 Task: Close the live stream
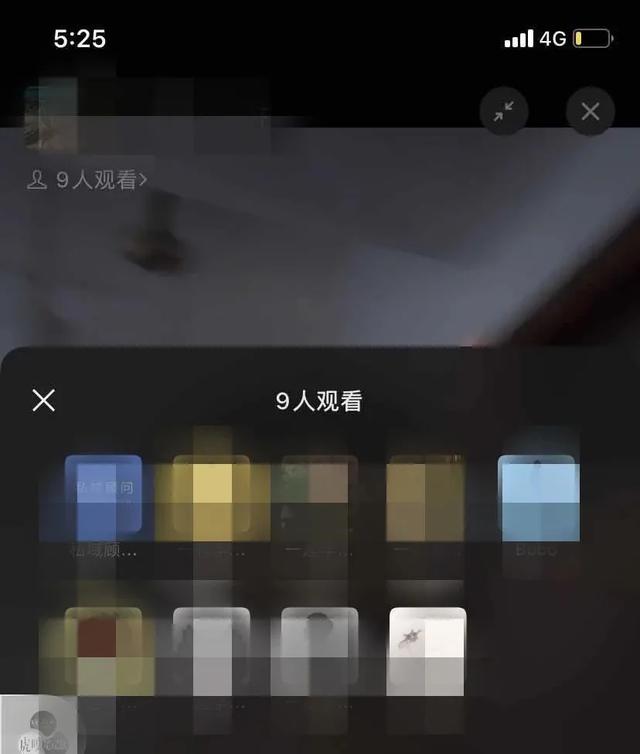click(590, 112)
